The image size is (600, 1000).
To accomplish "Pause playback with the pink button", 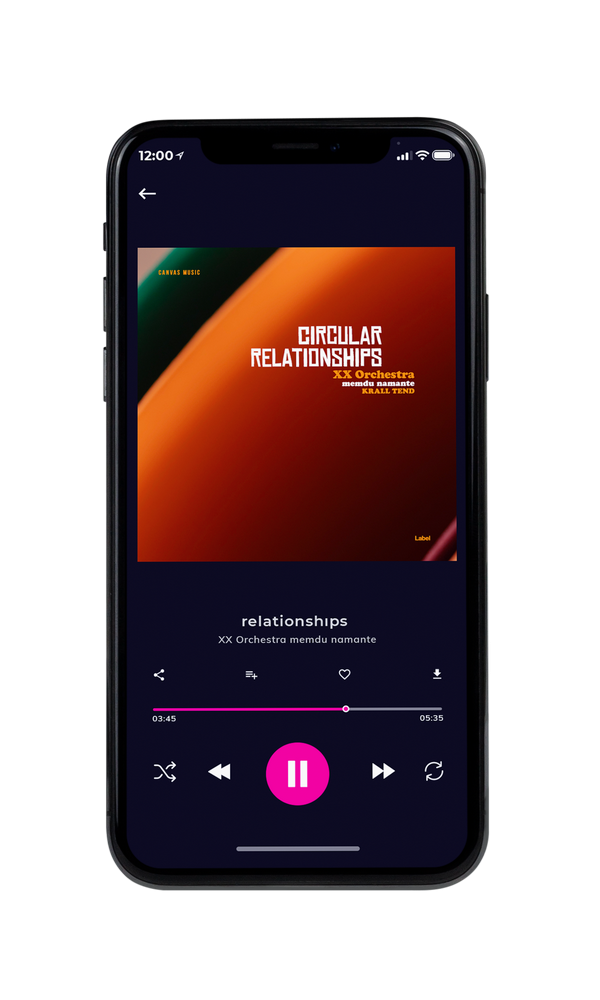I will coord(297,774).
